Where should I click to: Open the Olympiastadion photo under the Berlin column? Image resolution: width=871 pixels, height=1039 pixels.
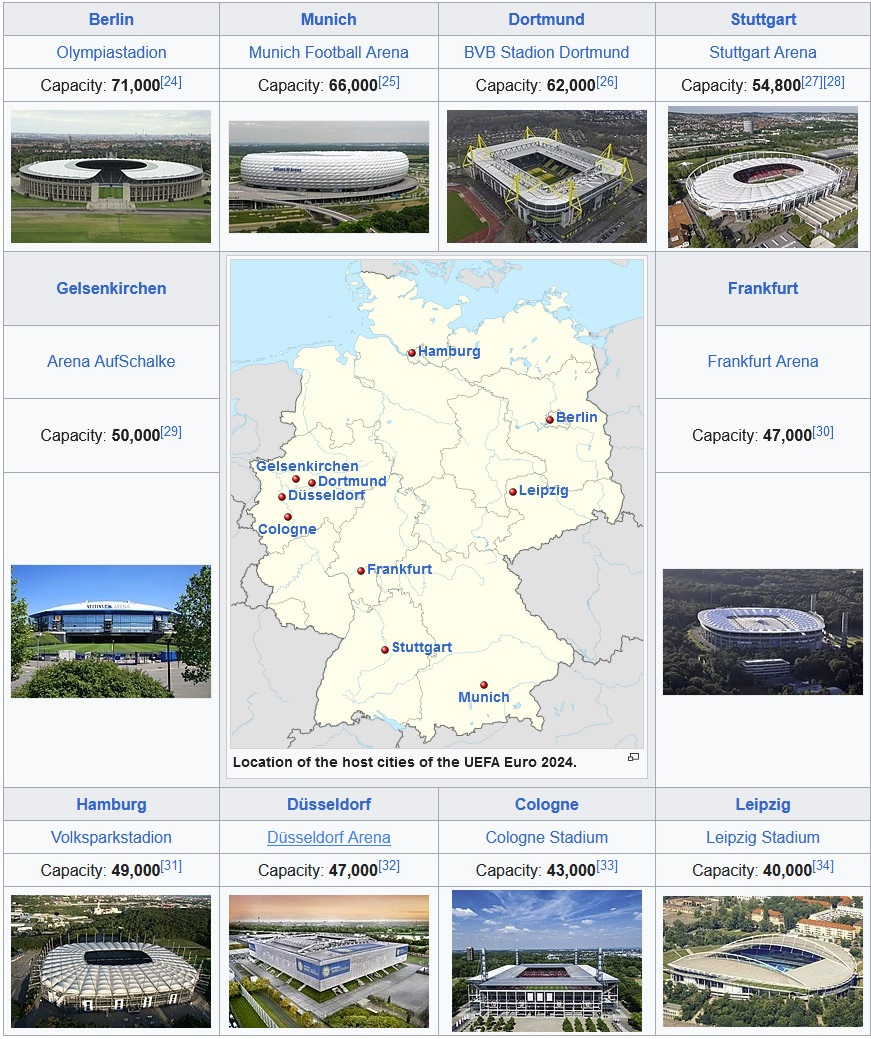[111, 176]
